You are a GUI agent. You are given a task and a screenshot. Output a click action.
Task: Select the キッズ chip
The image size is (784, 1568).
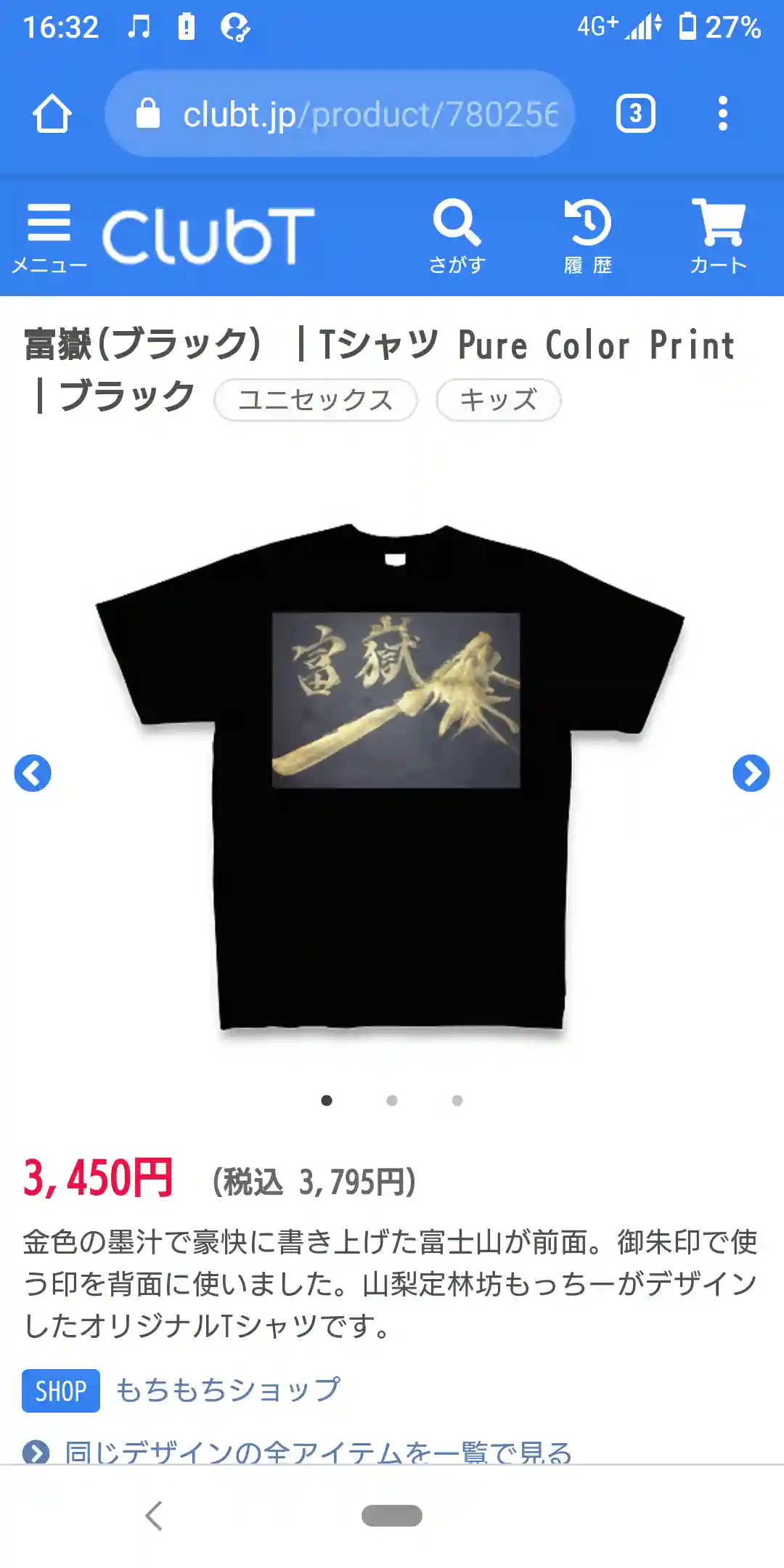point(498,400)
